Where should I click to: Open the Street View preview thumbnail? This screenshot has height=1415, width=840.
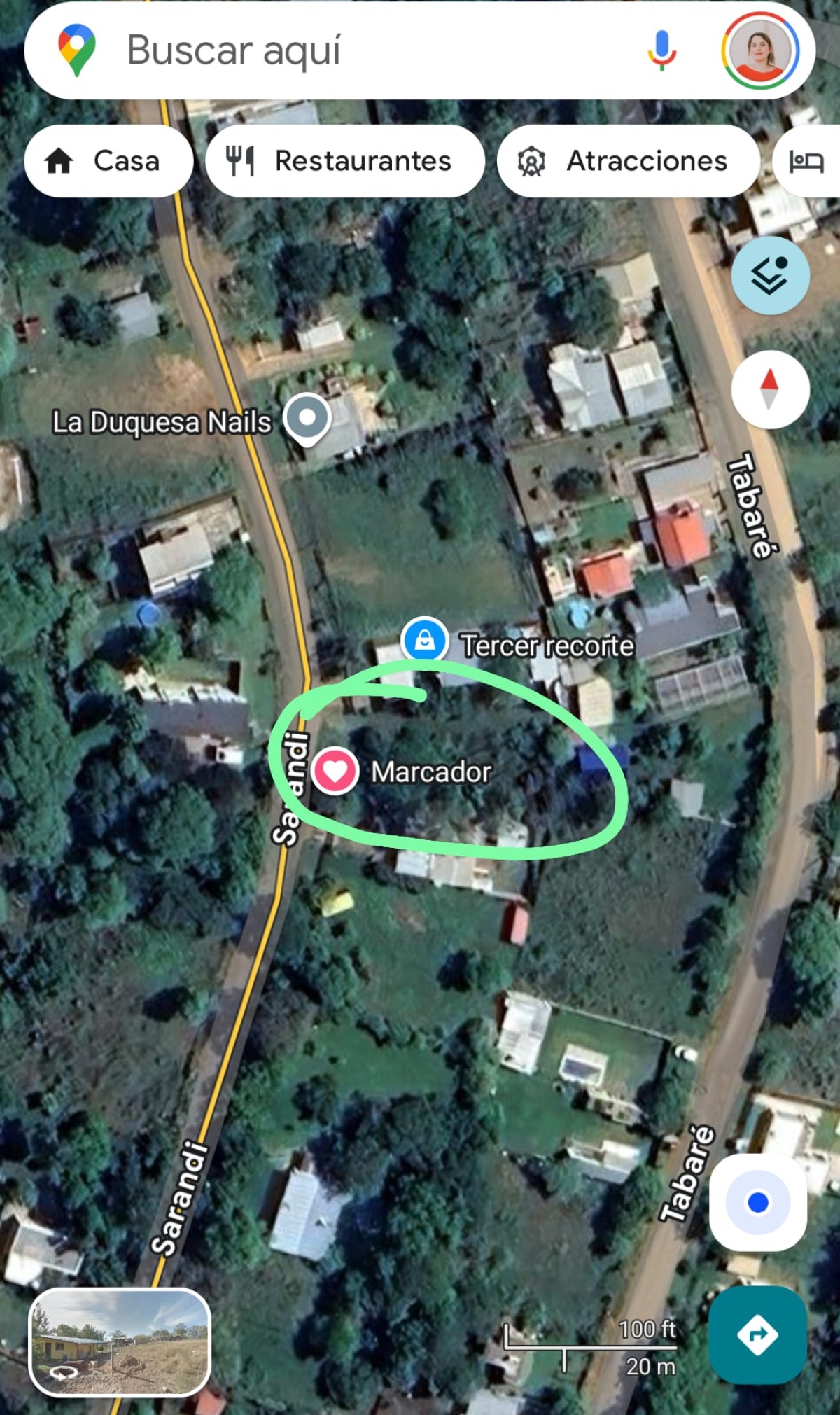pyautogui.click(x=120, y=1342)
